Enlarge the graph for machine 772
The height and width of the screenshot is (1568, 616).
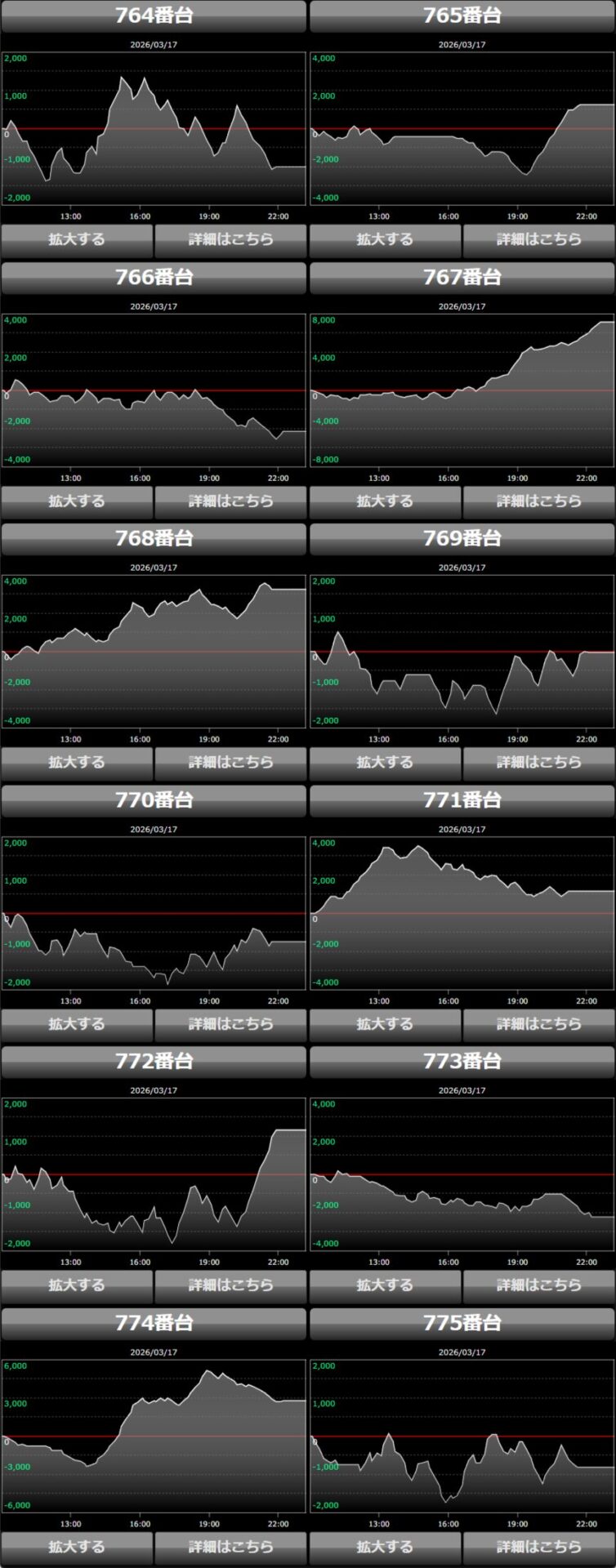click(77, 1285)
